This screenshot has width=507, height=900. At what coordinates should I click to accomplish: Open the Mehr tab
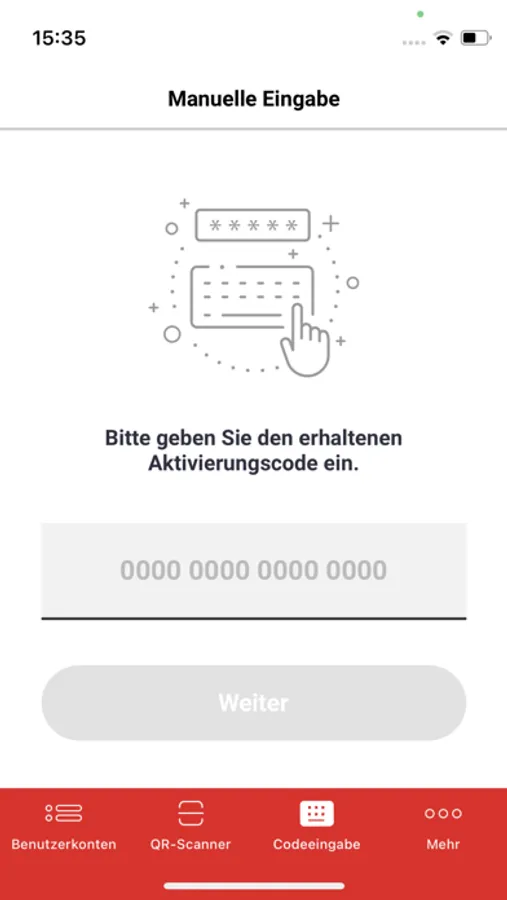pyautogui.click(x=443, y=826)
